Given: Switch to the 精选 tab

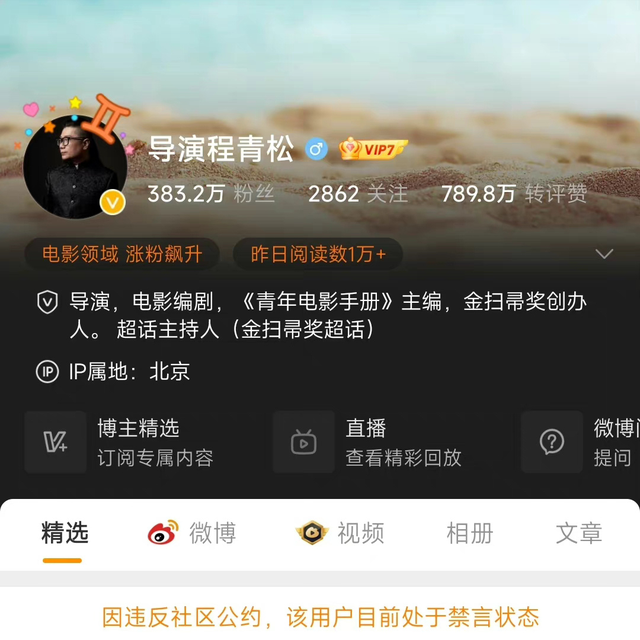Looking at the screenshot, I should pos(64,534).
